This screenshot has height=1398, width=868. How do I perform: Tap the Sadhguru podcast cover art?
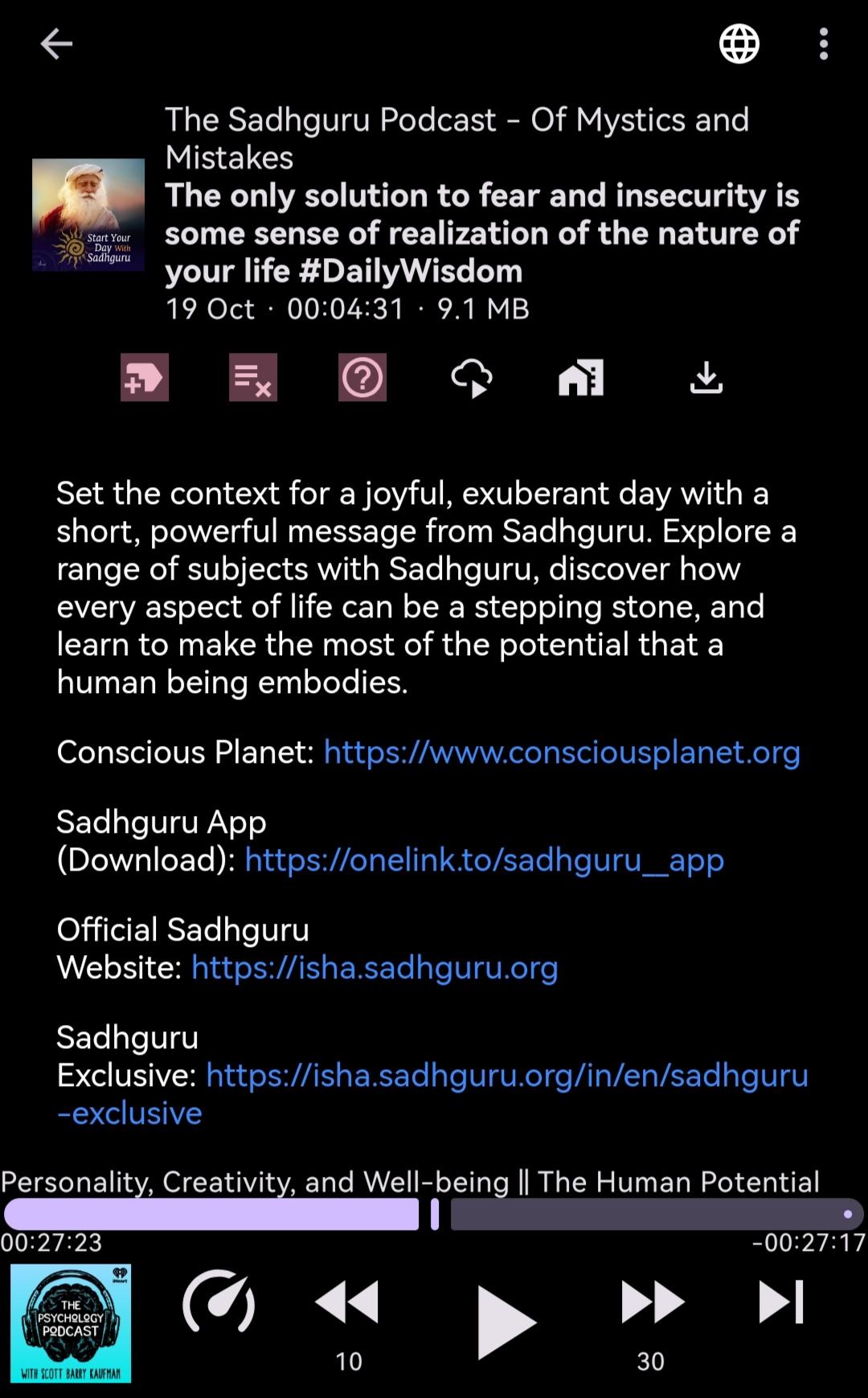[x=88, y=215]
